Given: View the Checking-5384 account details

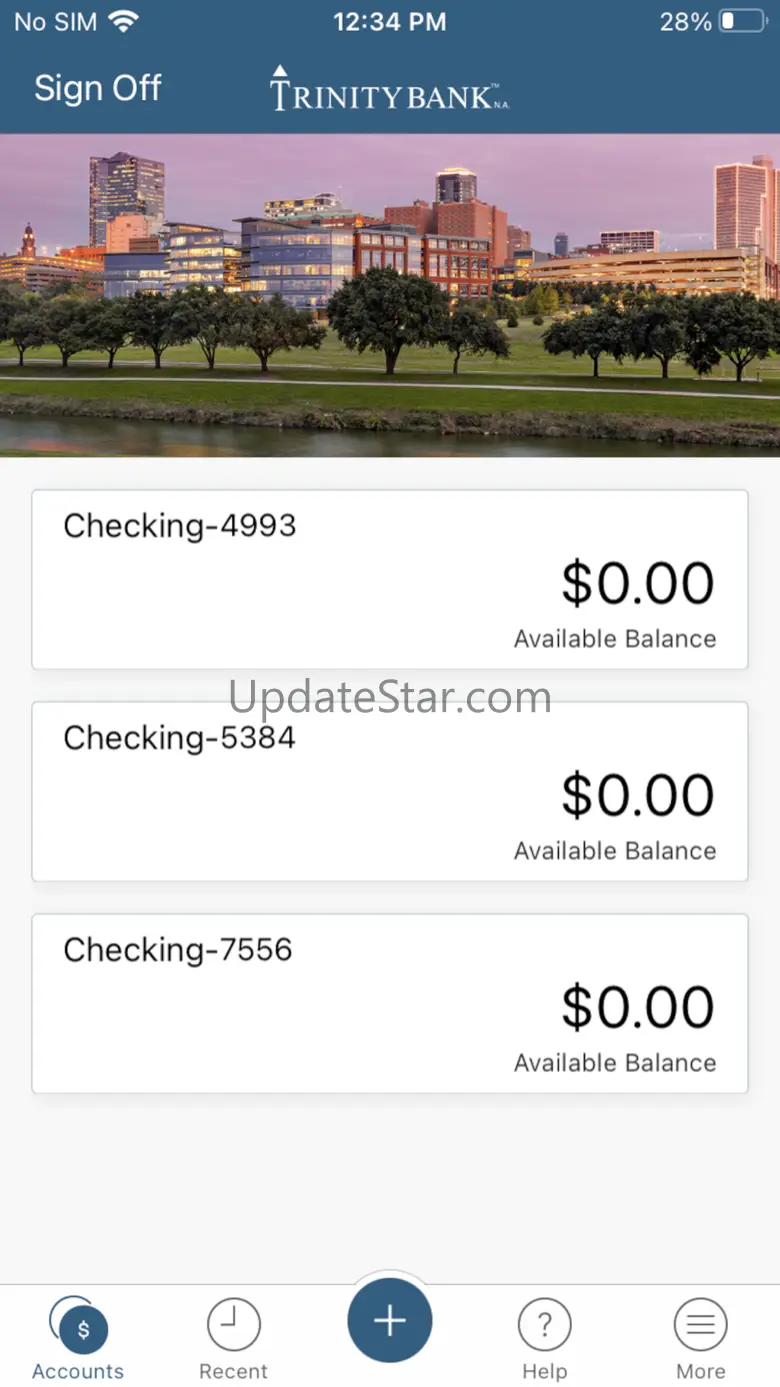Looking at the screenshot, I should pyautogui.click(x=390, y=792).
